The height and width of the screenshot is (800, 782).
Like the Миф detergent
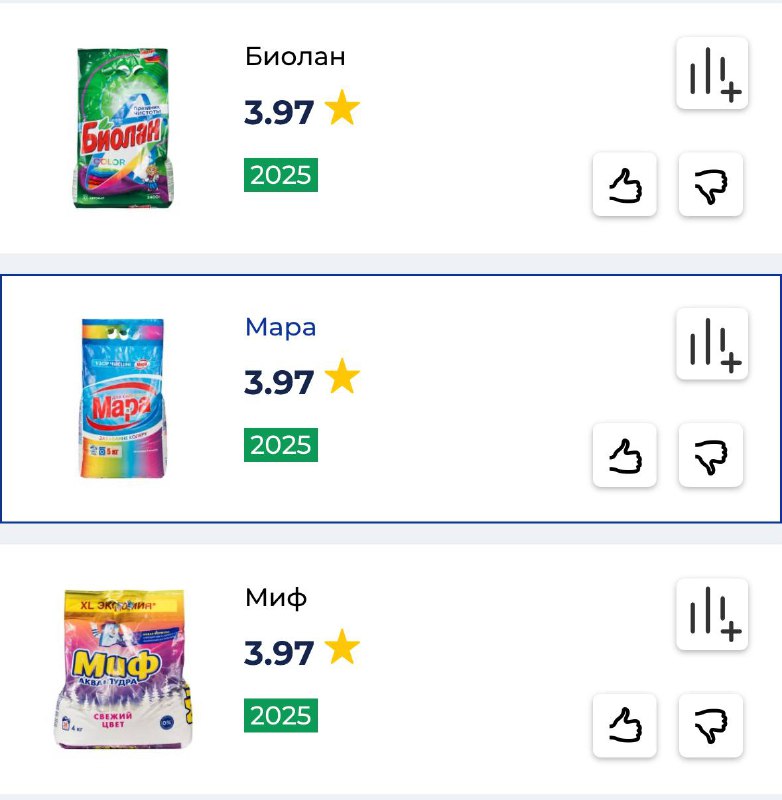[x=625, y=725]
